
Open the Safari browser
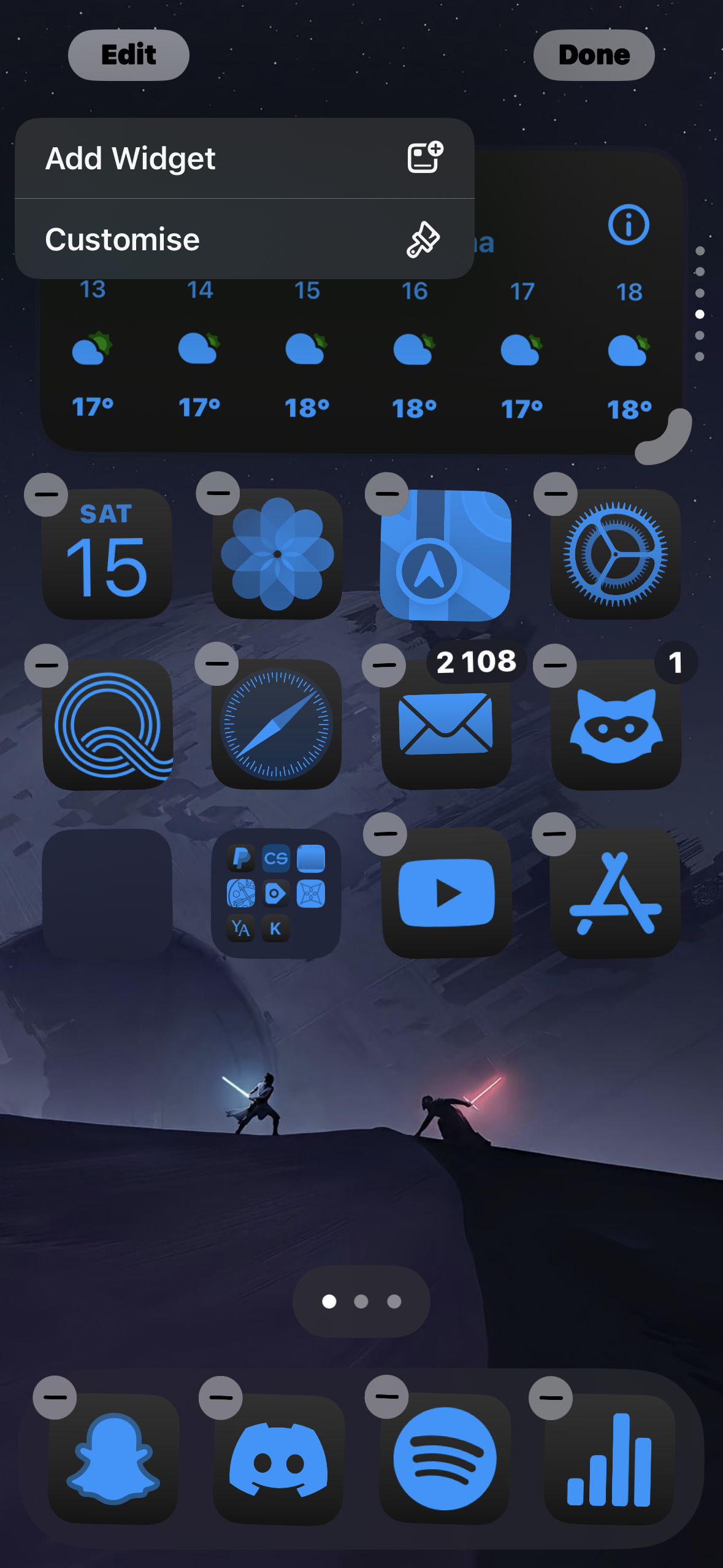(277, 724)
